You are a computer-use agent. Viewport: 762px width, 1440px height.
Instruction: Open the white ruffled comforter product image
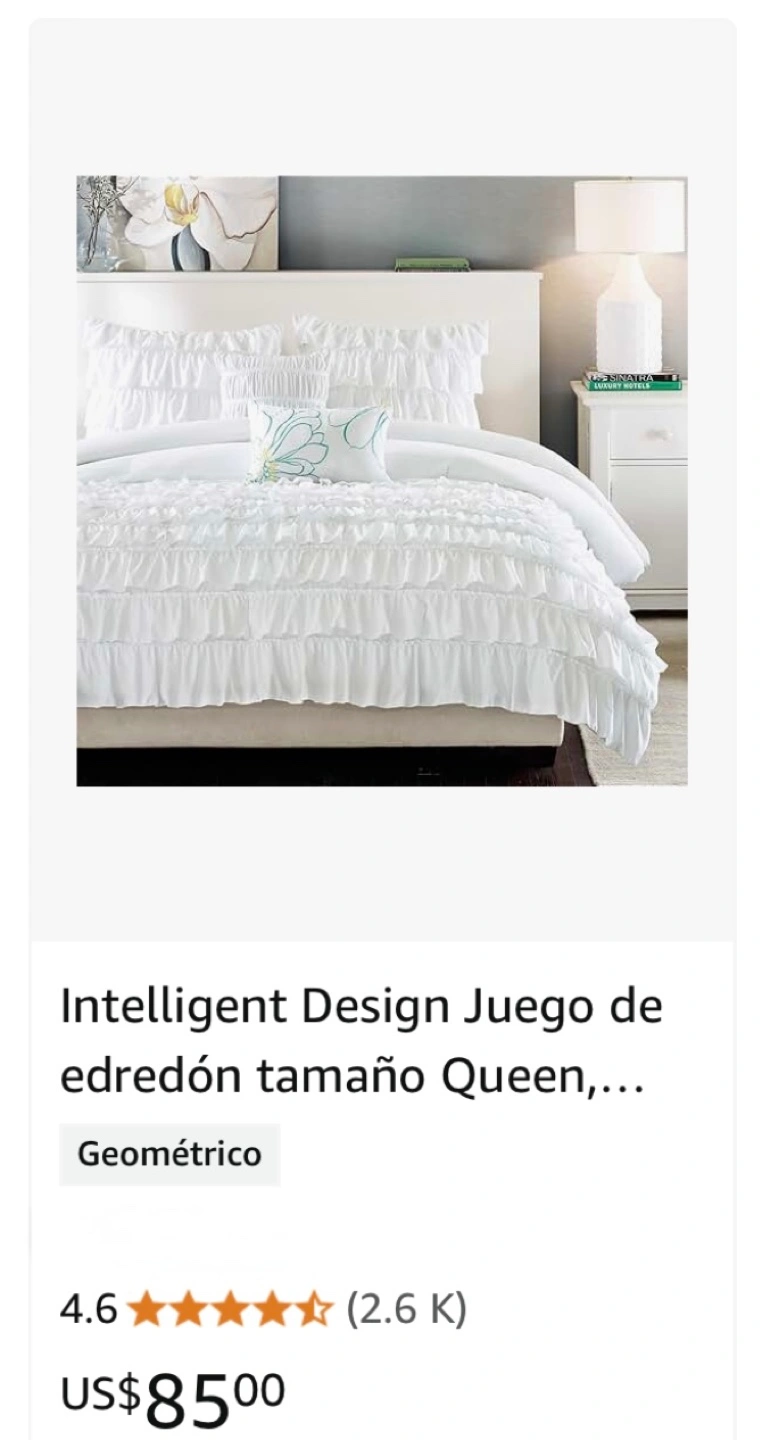click(x=381, y=481)
